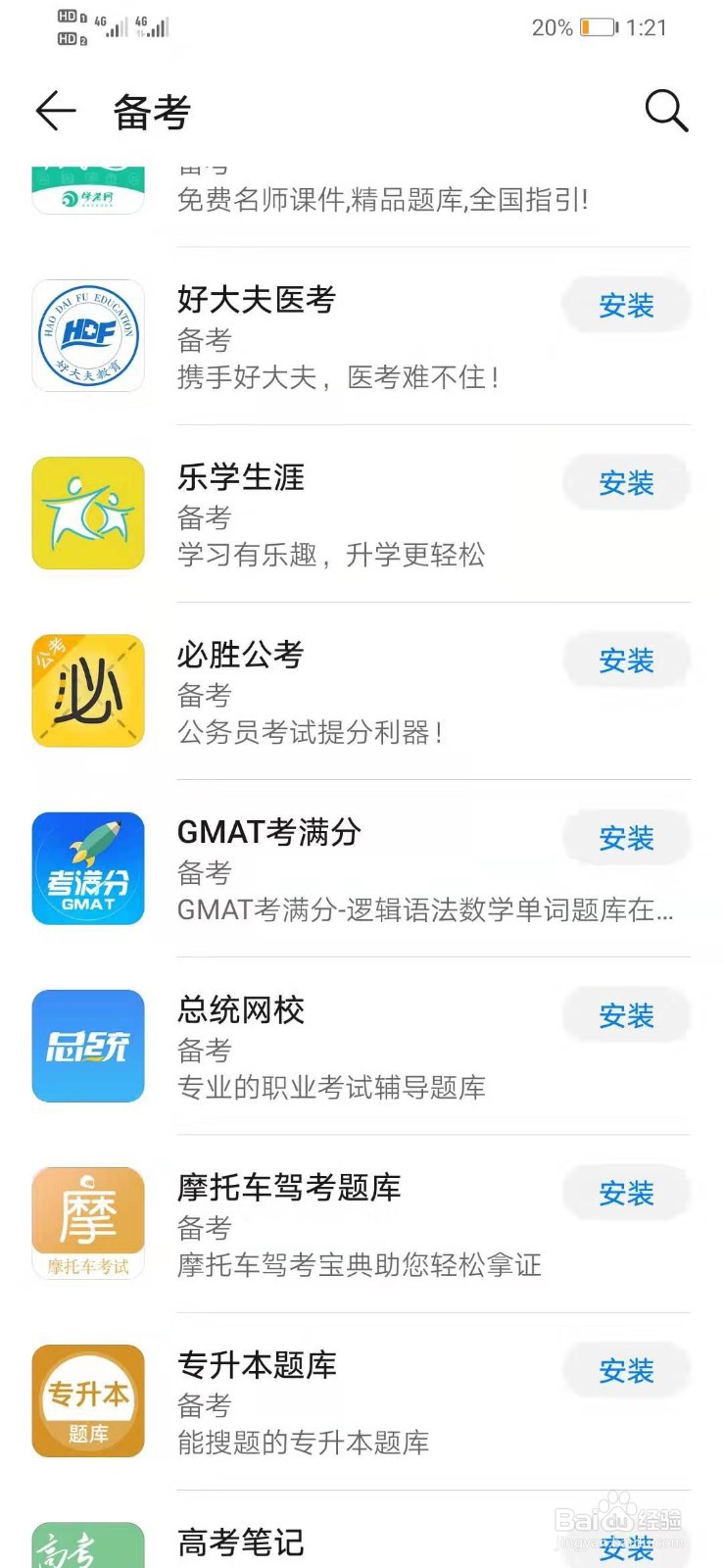Install 好大夫医考 app
The image size is (723, 1568).
pos(626,306)
